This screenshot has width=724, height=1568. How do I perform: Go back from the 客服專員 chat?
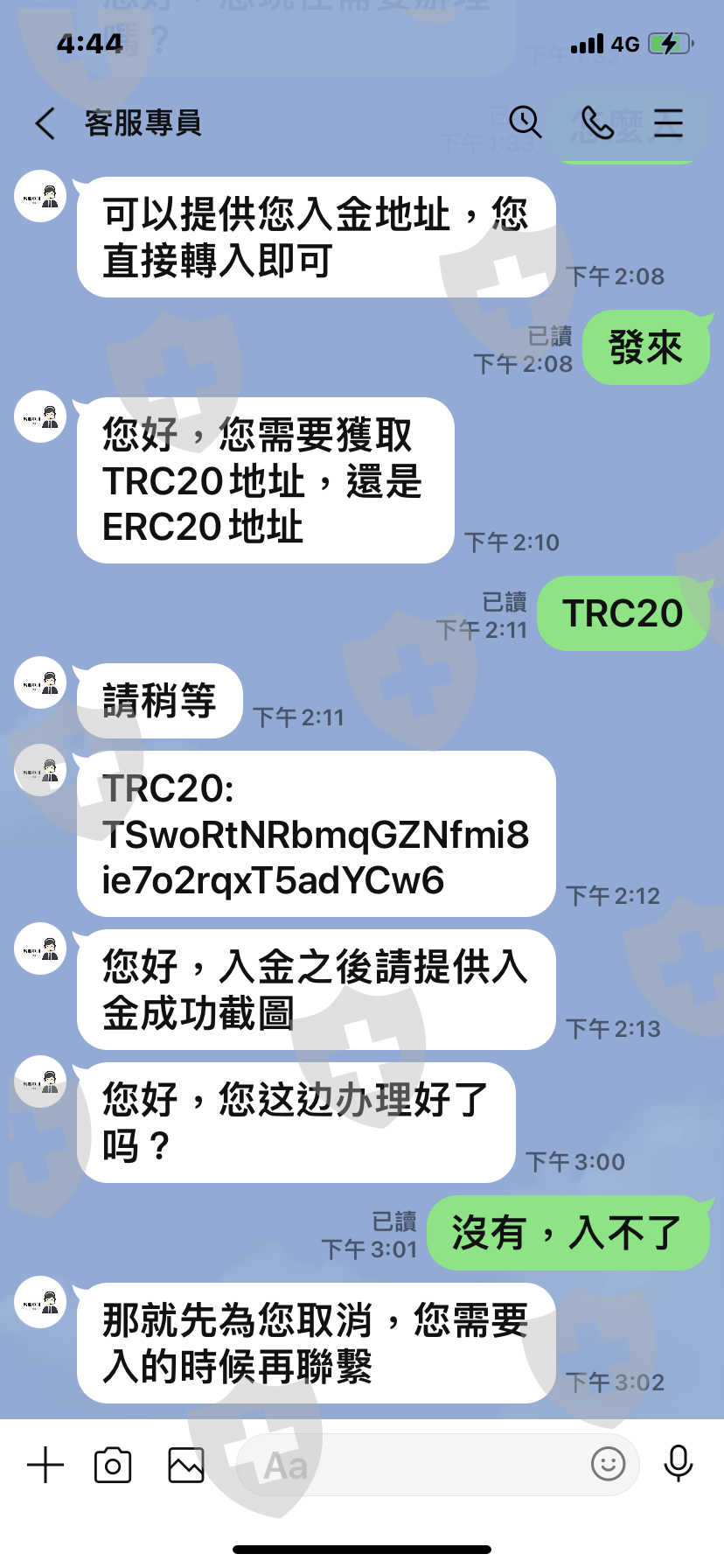[45, 123]
